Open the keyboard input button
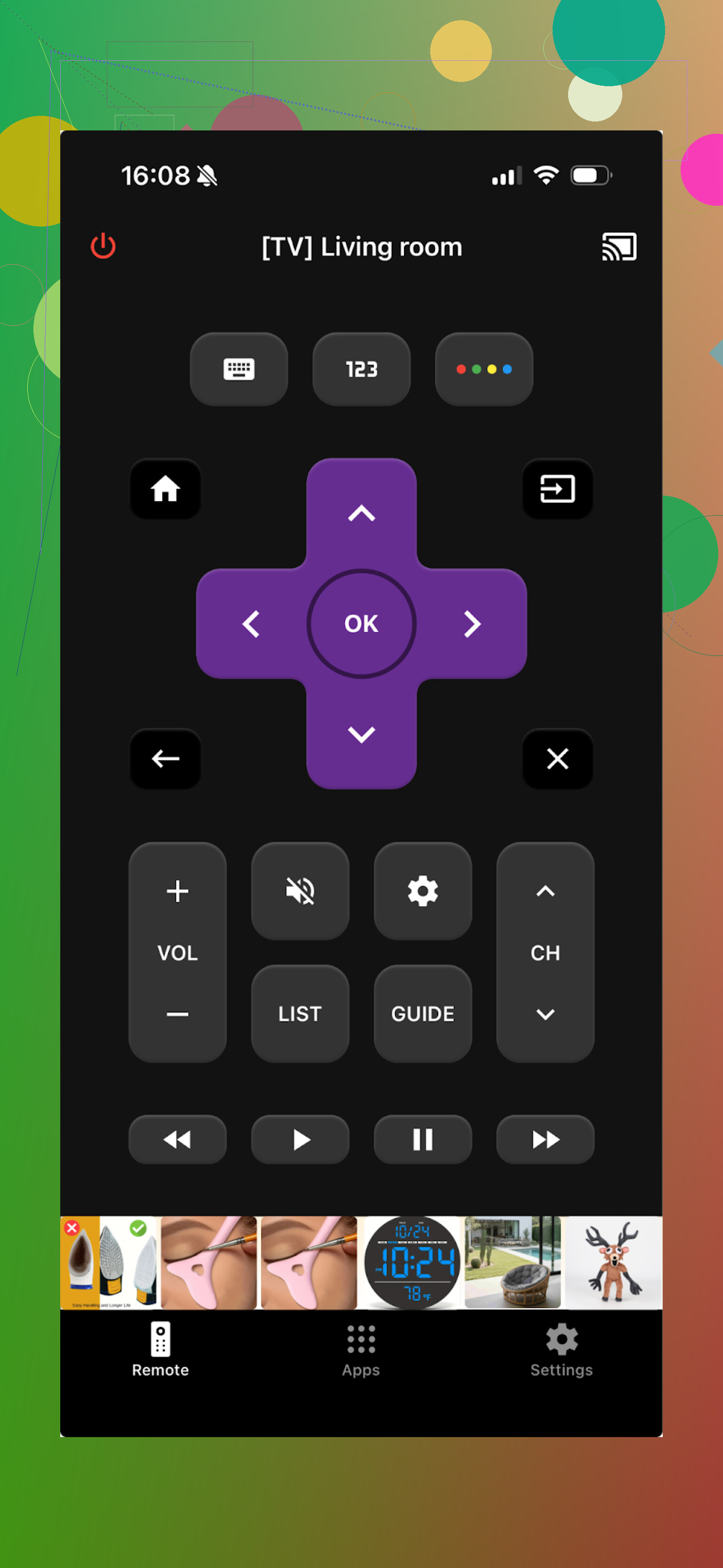Screen dimensions: 723x1568 [x=239, y=369]
